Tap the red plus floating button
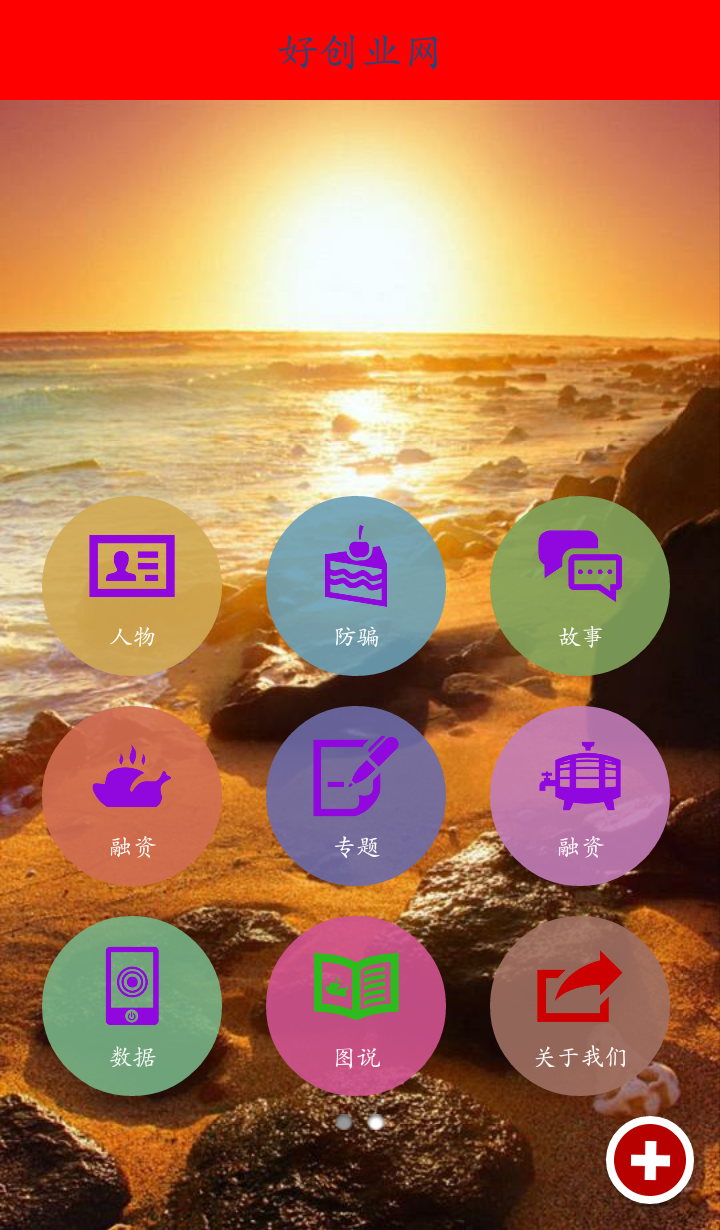 tap(650, 1160)
